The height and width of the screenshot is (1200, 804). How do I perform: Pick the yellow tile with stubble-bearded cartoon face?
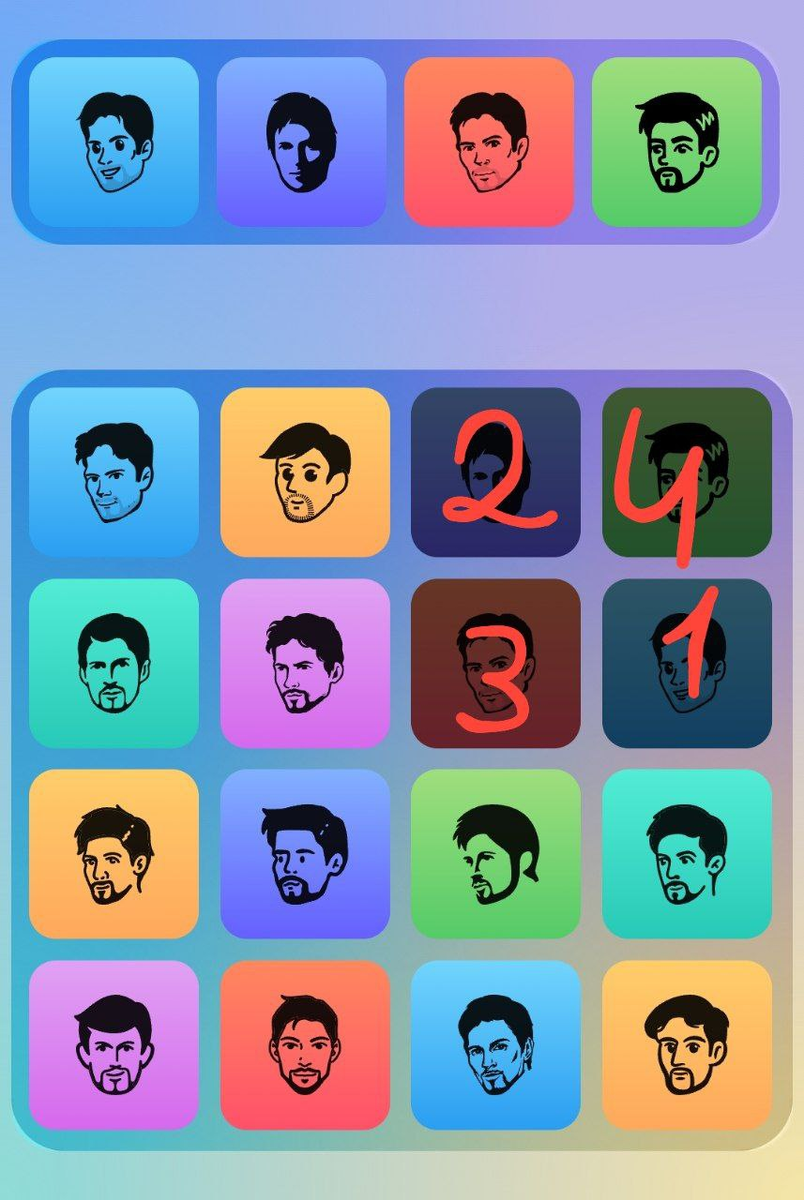click(305, 472)
